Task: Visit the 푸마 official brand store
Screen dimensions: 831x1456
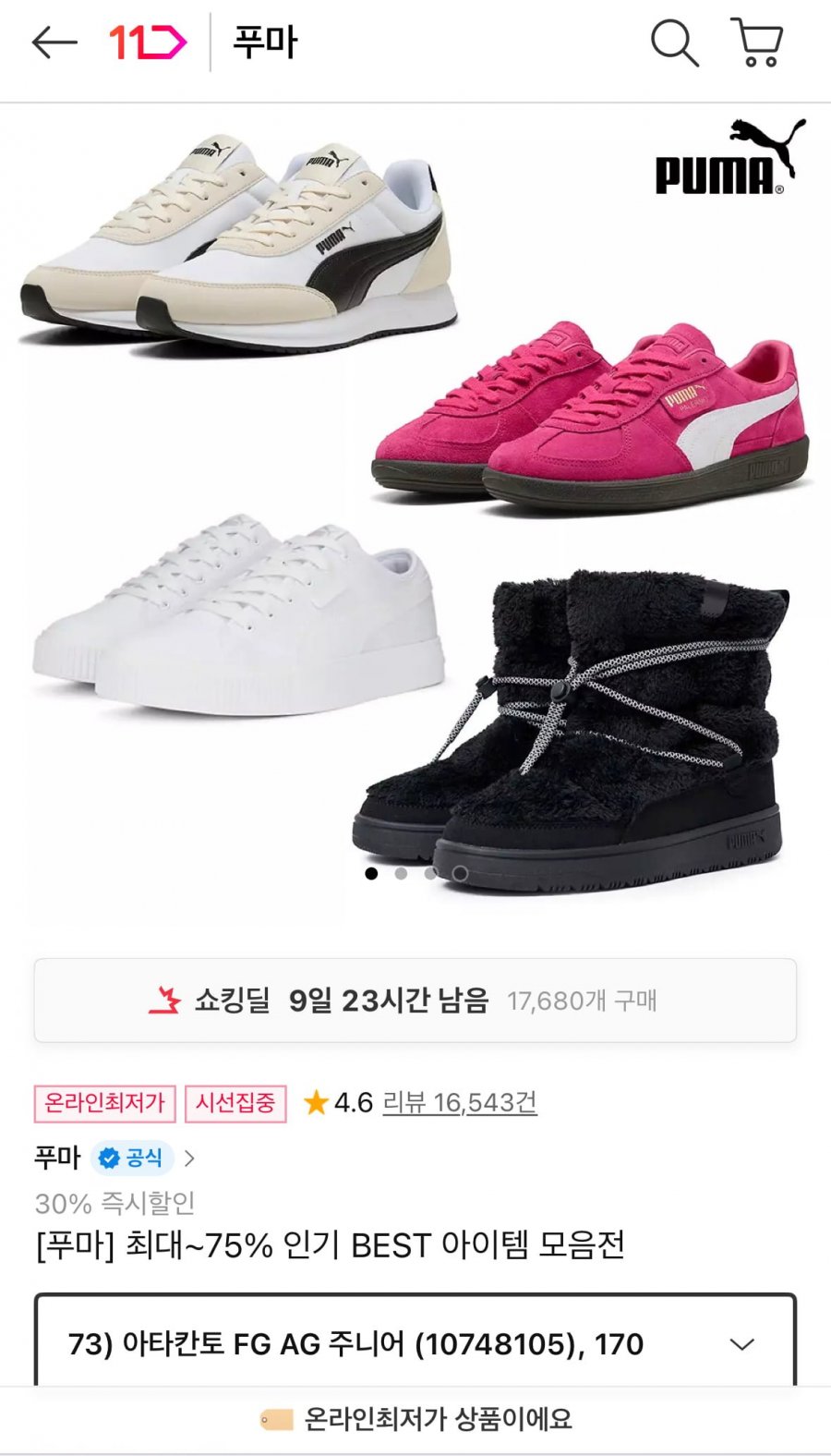Action: [x=115, y=1158]
